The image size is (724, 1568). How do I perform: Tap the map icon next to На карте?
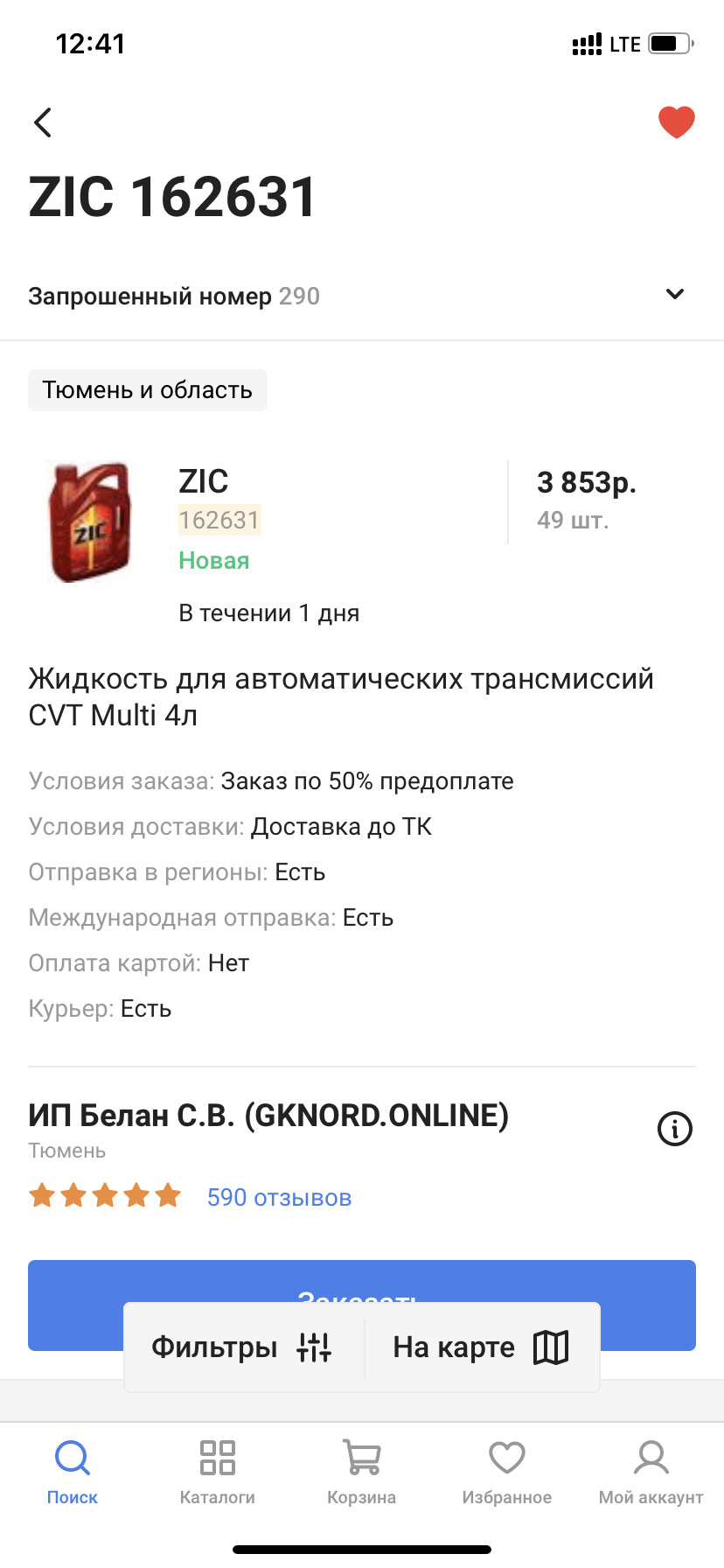coord(551,1347)
